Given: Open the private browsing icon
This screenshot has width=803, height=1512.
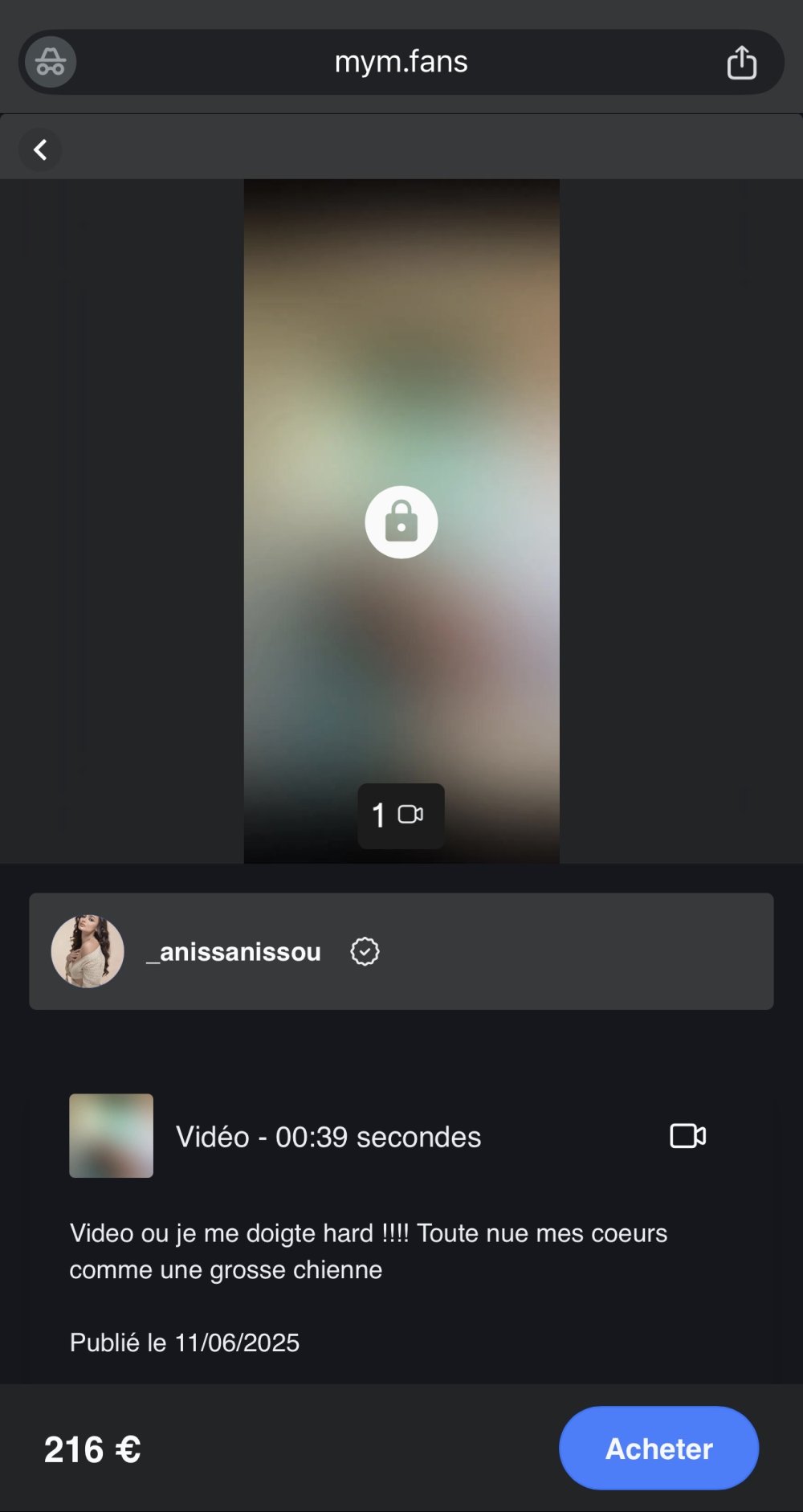Looking at the screenshot, I should 51,62.
